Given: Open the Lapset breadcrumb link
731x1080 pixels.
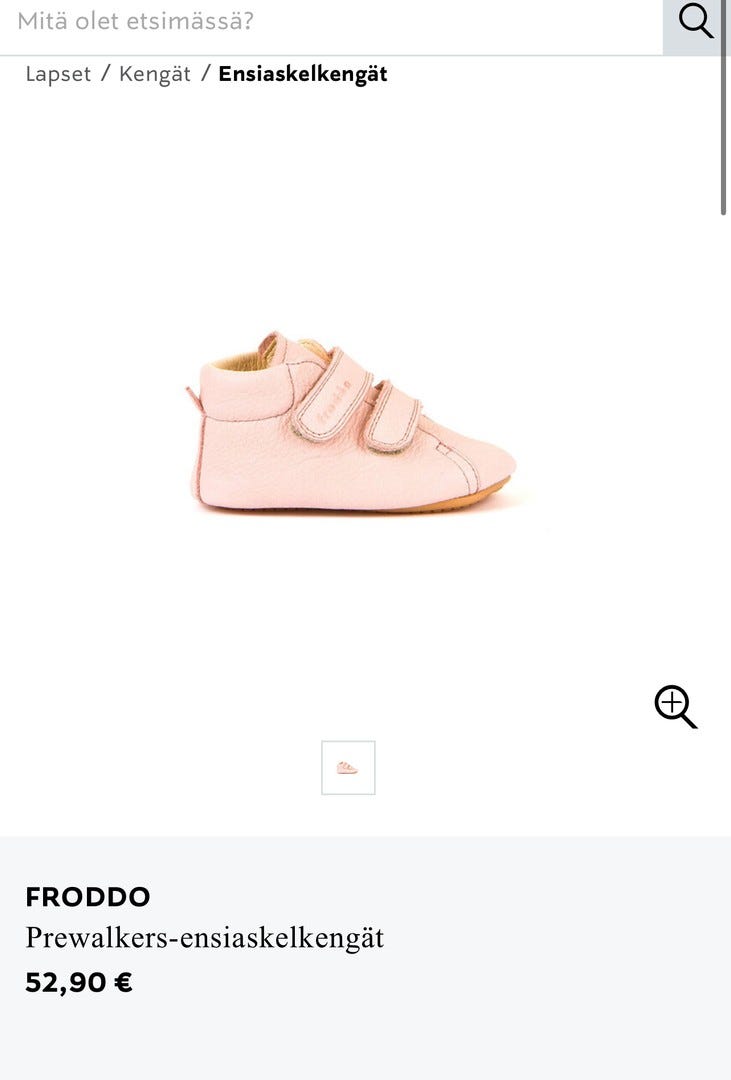Looking at the screenshot, I should coord(58,74).
